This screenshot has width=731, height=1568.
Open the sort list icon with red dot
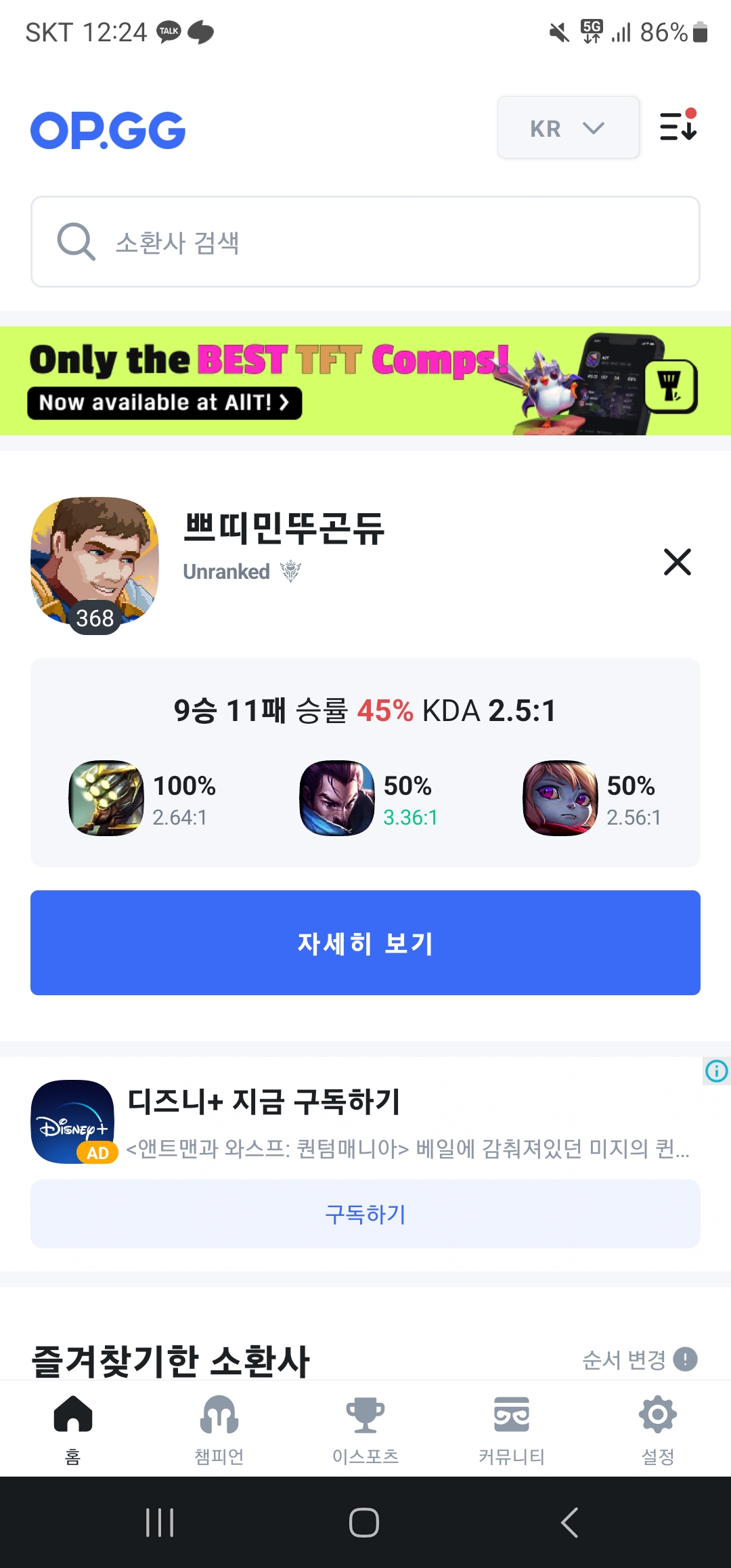pyautogui.click(x=678, y=126)
